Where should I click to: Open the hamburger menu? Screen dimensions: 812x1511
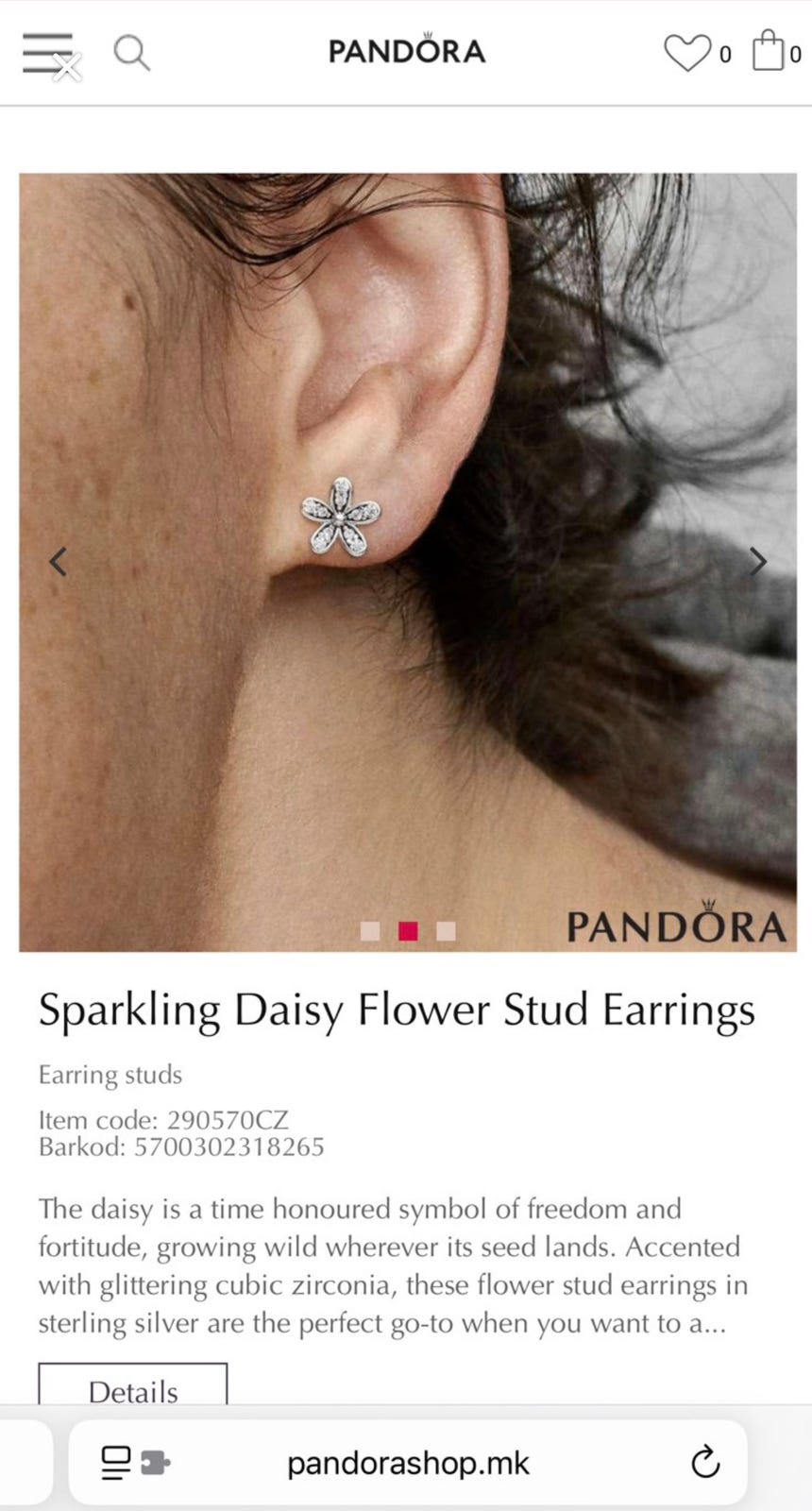point(48,53)
